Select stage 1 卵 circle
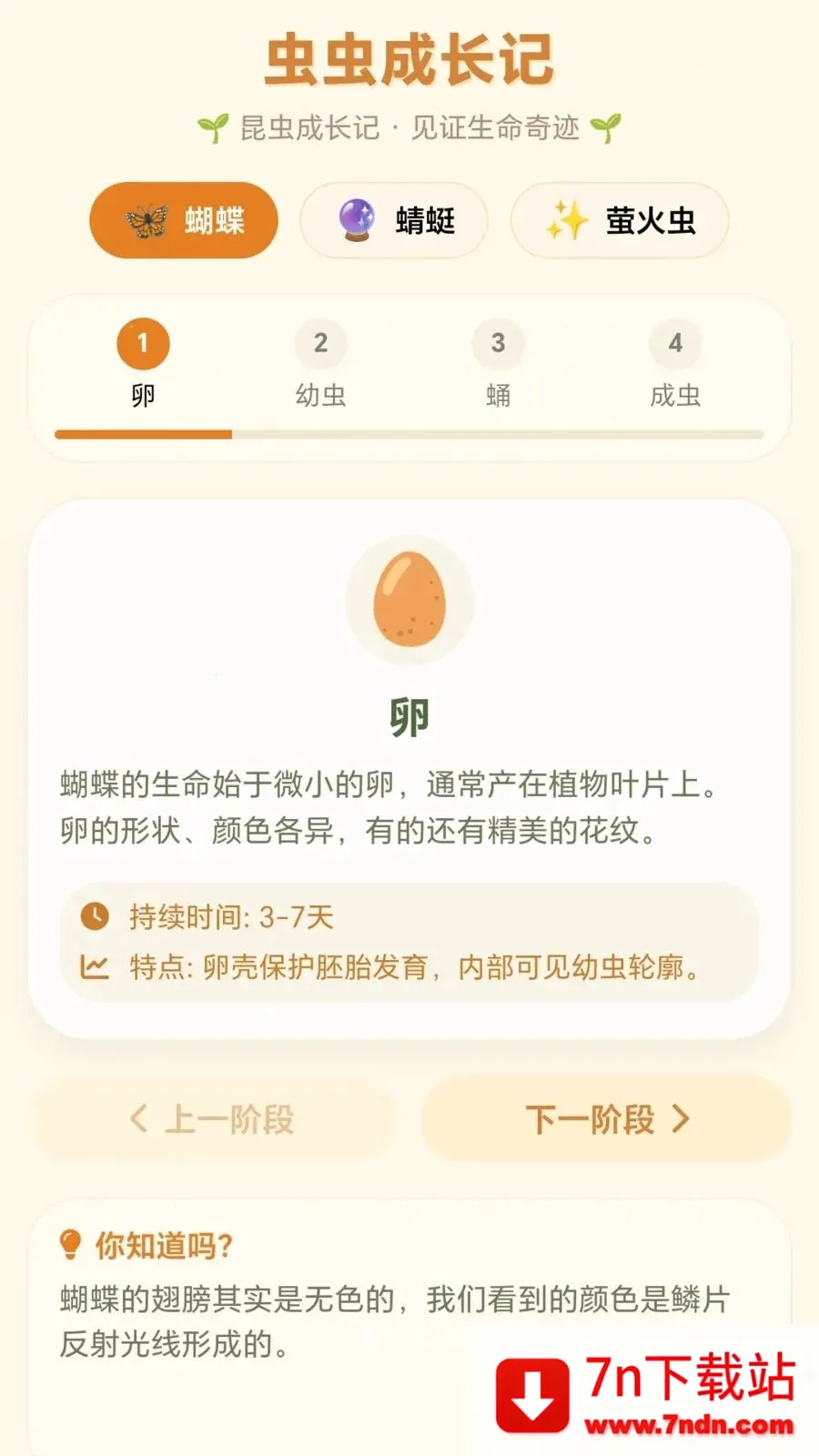 tap(142, 344)
